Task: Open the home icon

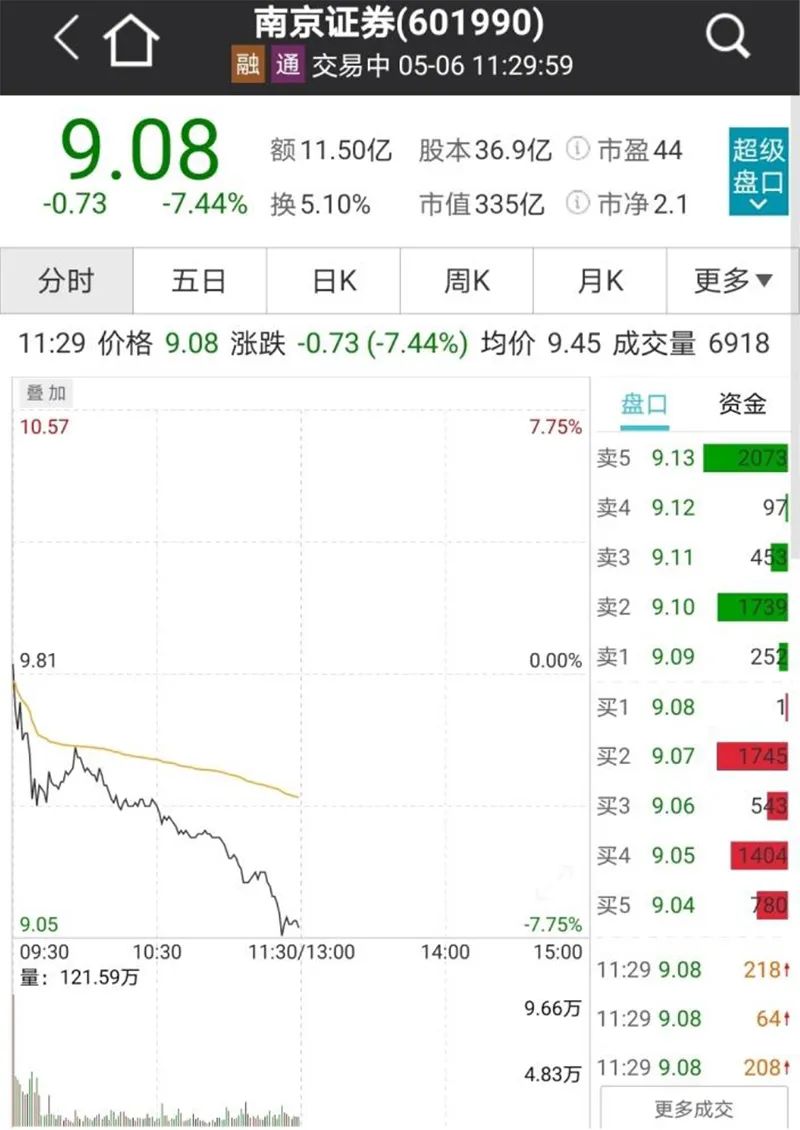Action: [132, 41]
